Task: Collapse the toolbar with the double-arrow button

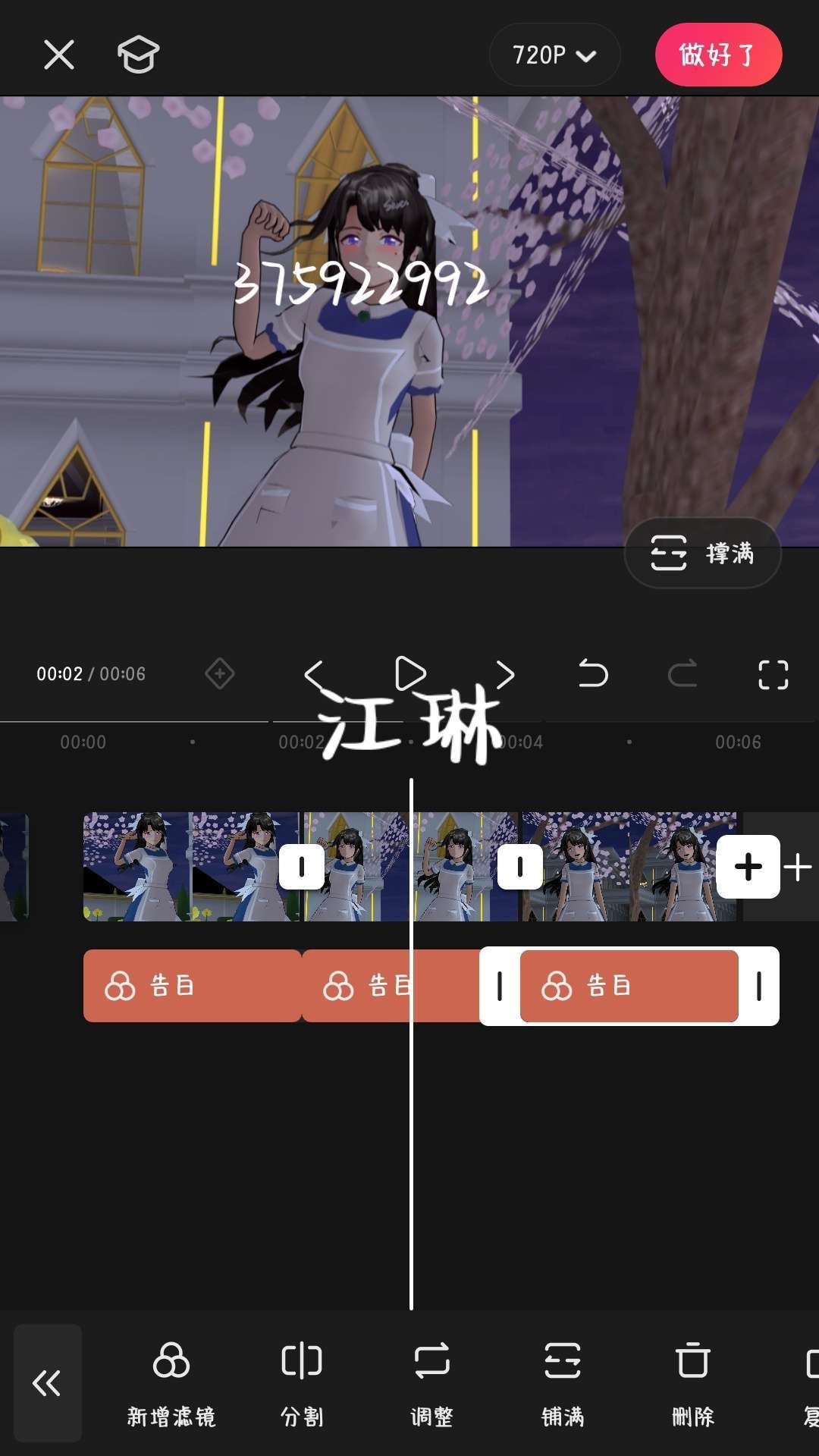Action: click(47, 1382)
